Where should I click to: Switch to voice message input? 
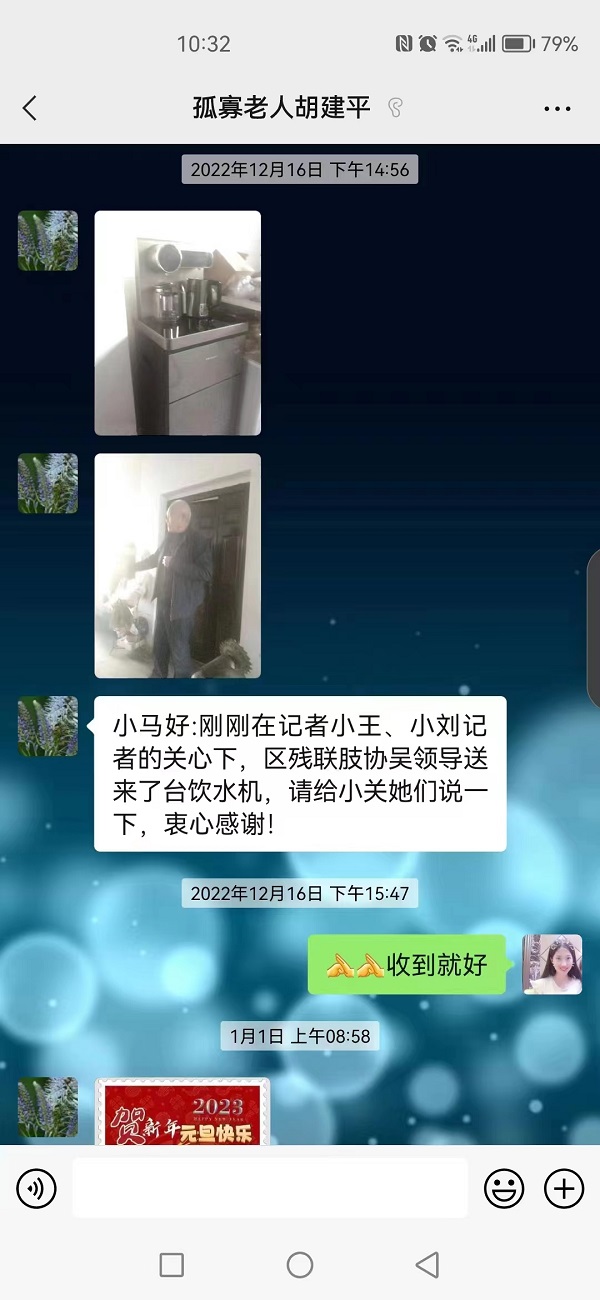[37, 1188]
